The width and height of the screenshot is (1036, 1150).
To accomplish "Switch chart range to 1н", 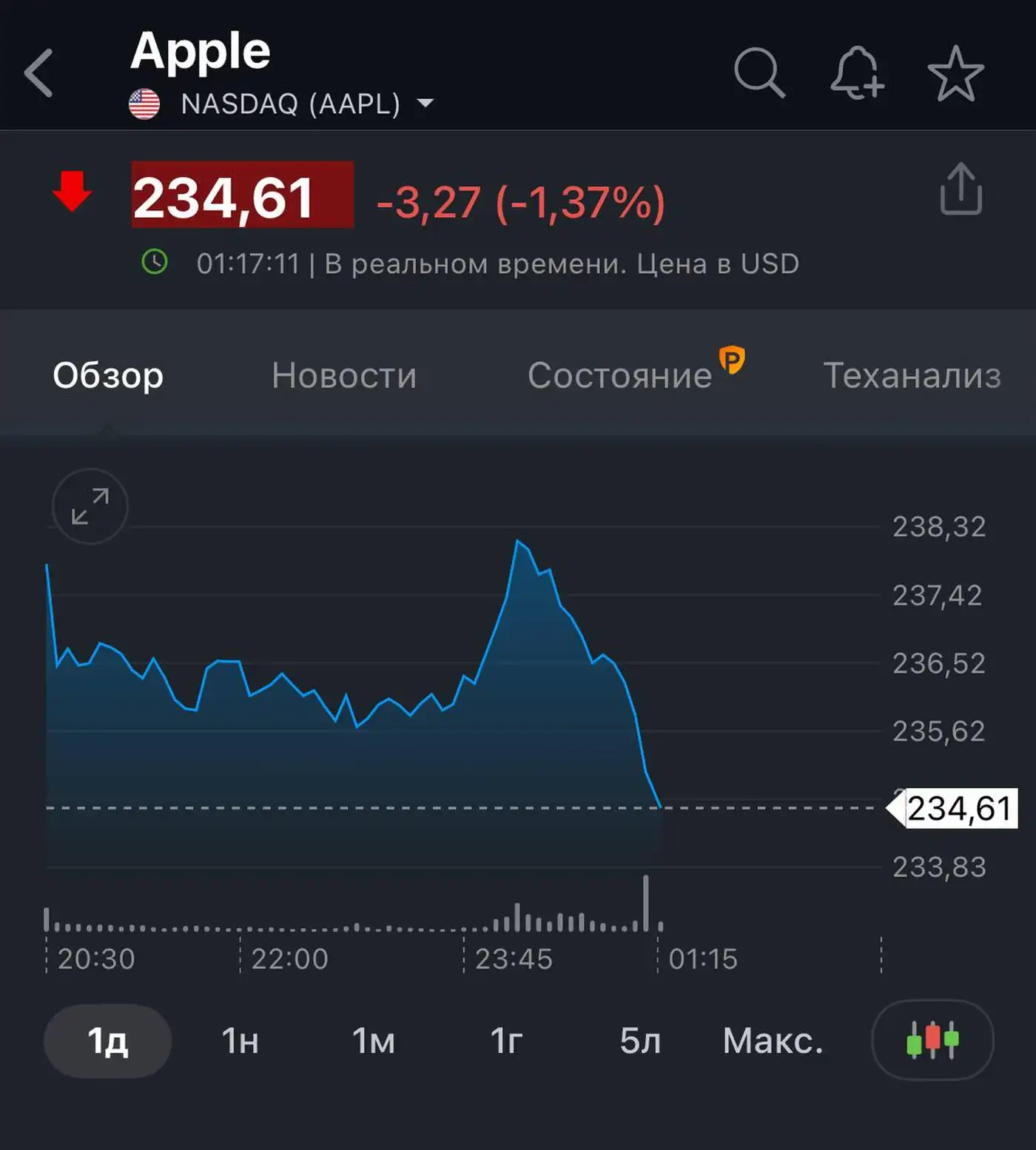I will tap(240, 1040).
